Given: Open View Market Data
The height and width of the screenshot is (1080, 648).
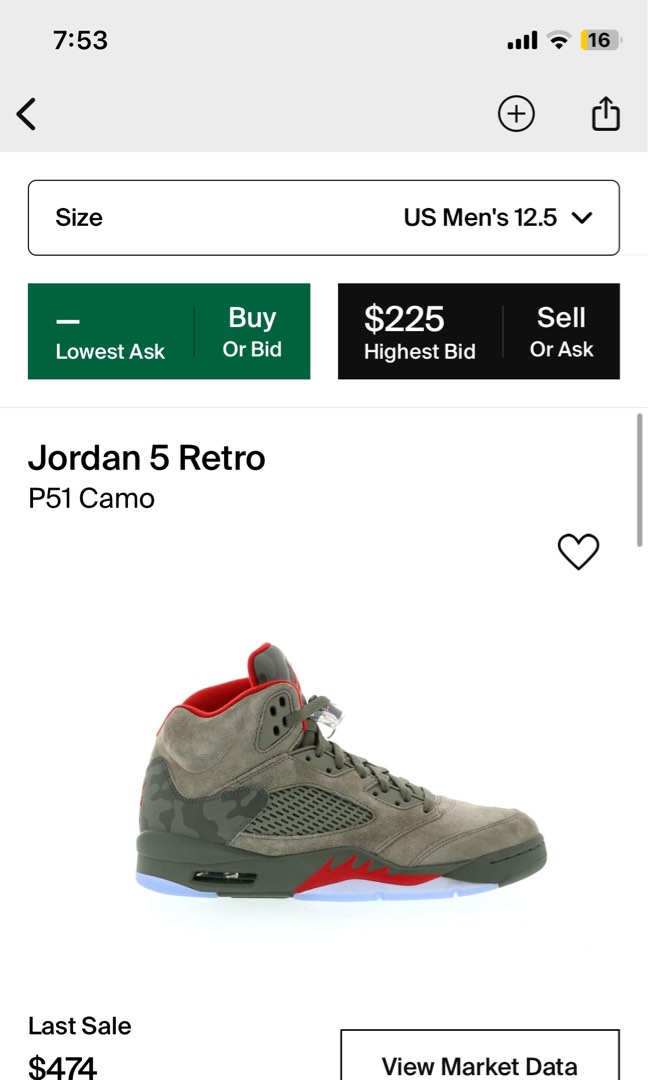Looking at the screenshot, I should (x=479, y=1058).
